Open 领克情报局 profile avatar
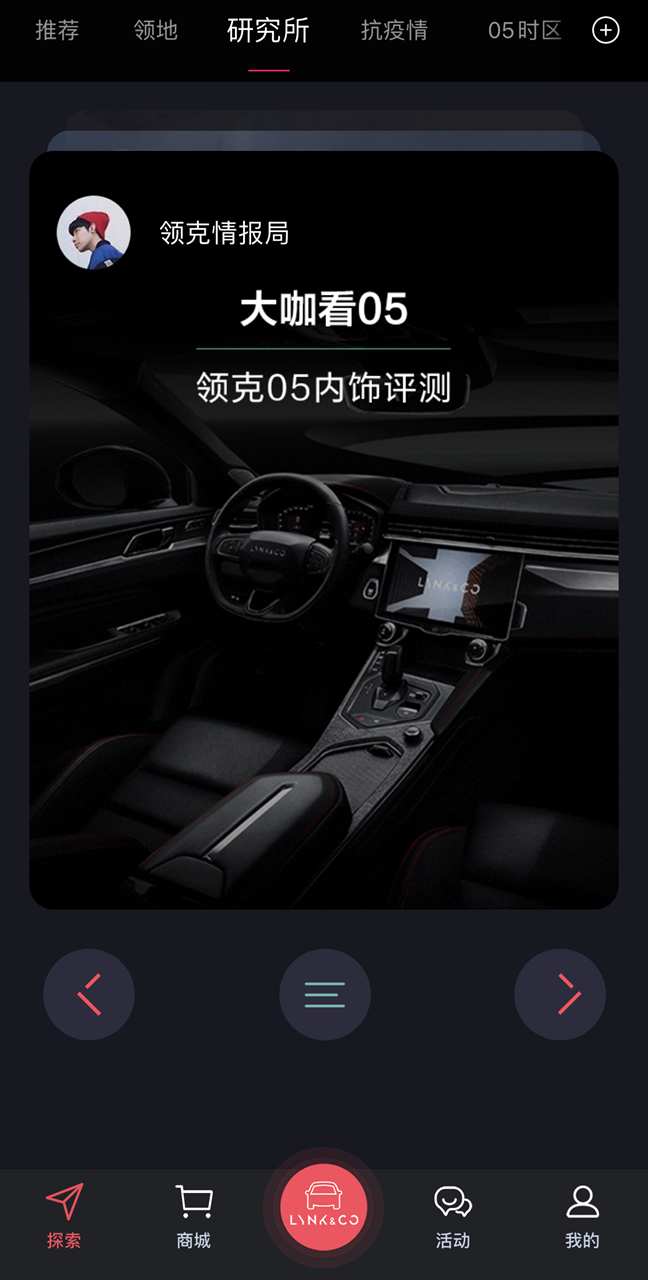 tap(93, 233)
